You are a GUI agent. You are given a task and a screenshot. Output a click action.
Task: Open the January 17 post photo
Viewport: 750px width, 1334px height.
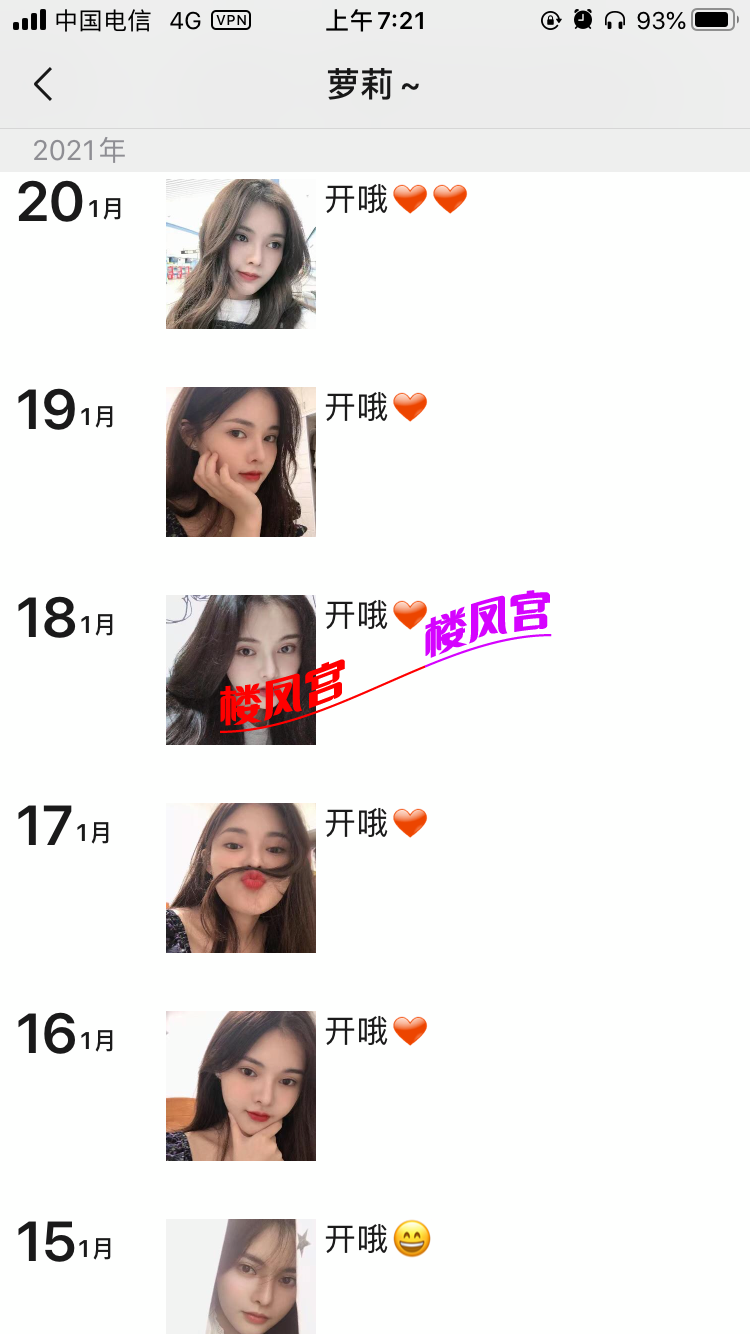241,878
